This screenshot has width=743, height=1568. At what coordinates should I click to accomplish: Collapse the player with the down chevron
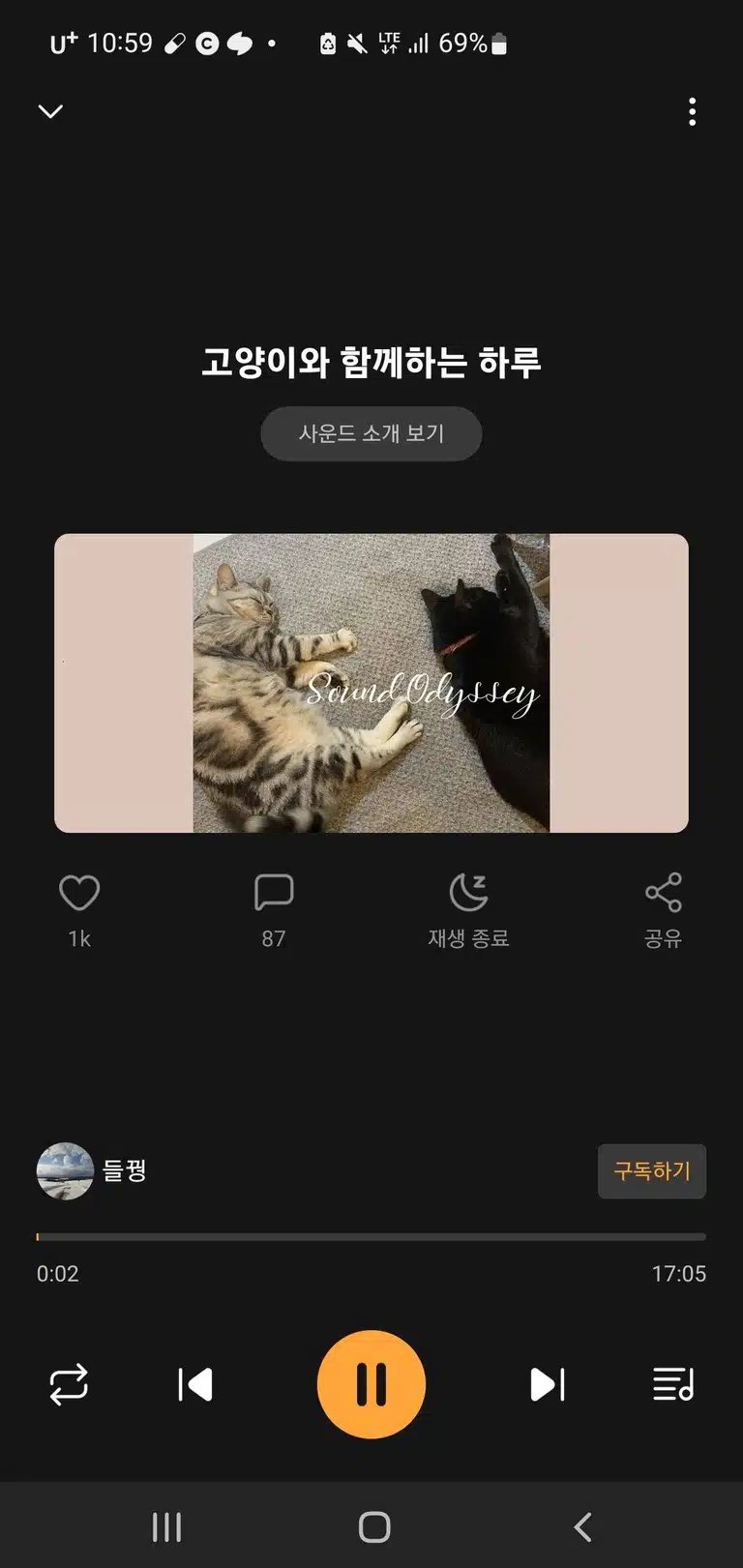[50, 111]
